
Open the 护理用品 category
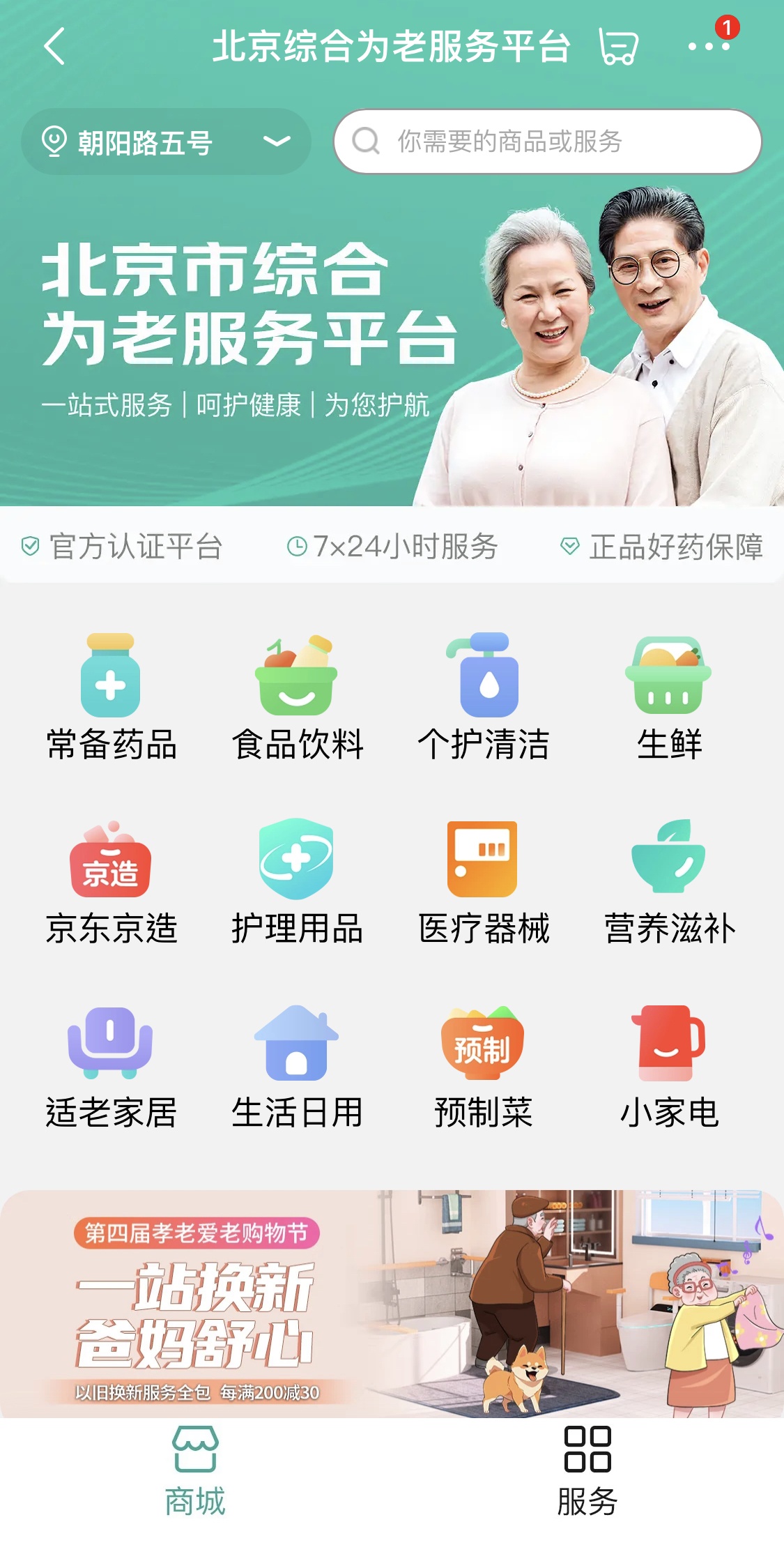pos(297,882)
